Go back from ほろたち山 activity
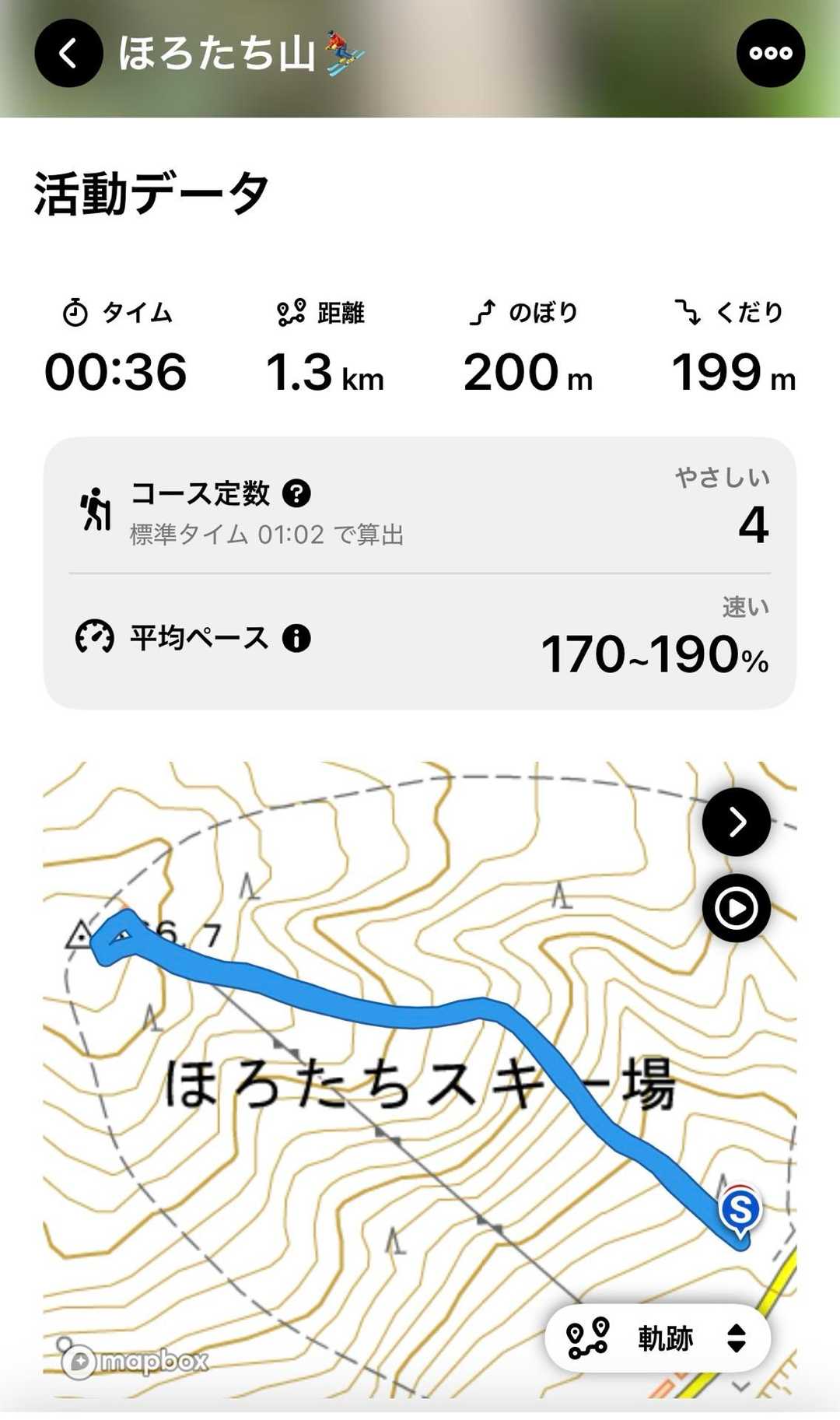The width and height of the screenshot is (840, 1420). [x=68, y=54]
